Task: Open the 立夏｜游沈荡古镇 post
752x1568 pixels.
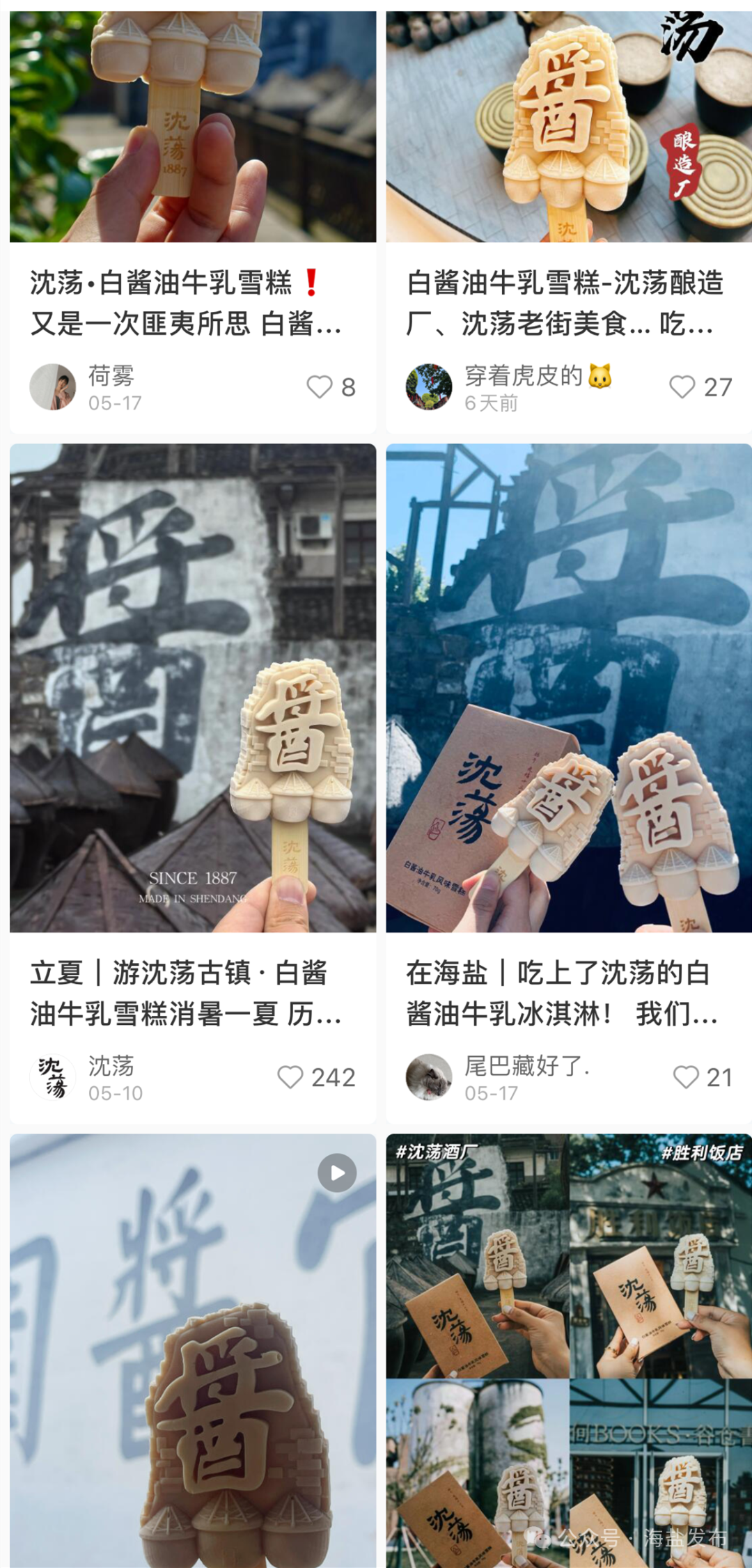Action: pyautogui.click(x=186, y=993)
